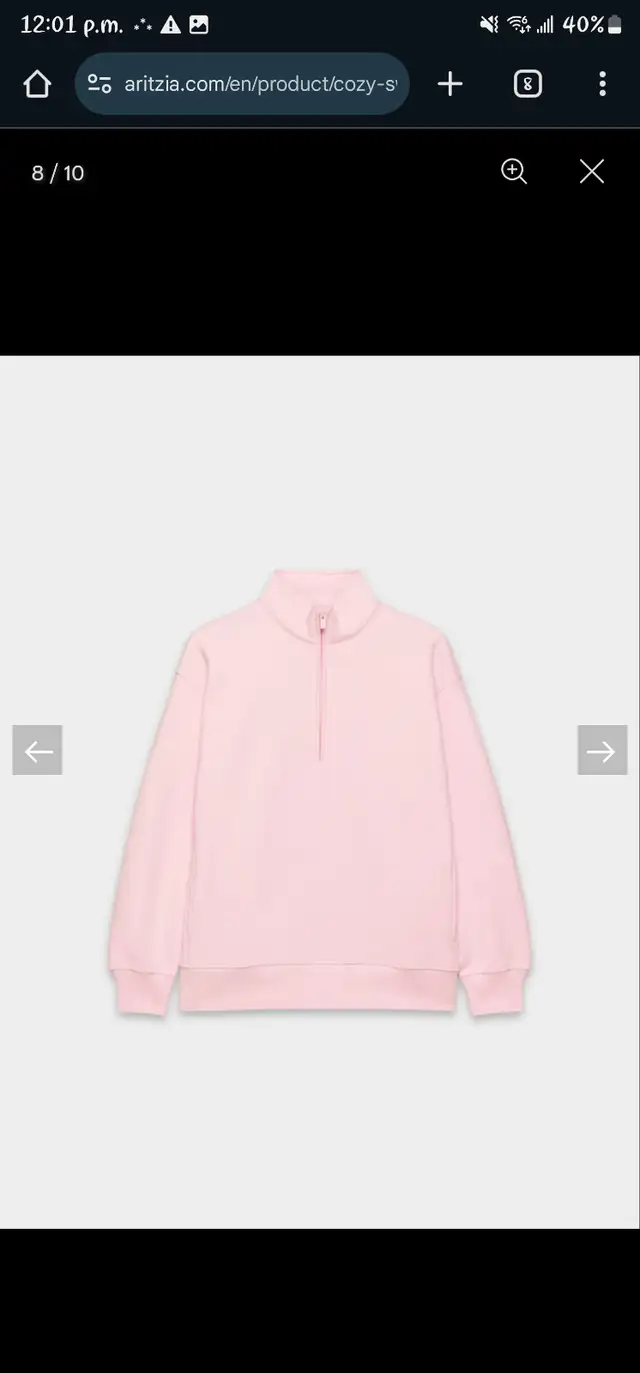The height and width of the screenshot is (1373, 640).
Task: Zoom in on the product image
Action: 514,171
